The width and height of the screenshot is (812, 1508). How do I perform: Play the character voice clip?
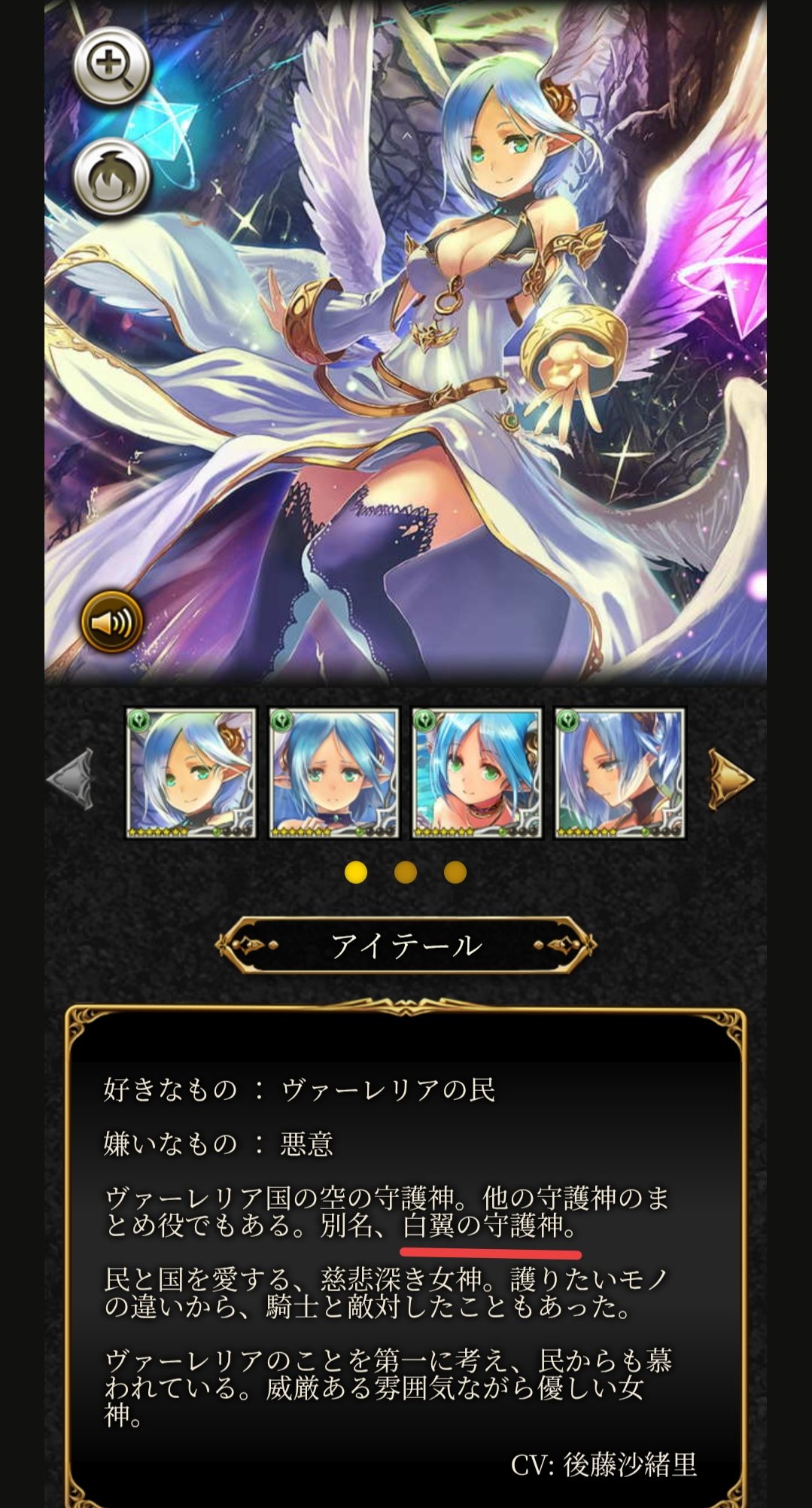coord(112,622)
